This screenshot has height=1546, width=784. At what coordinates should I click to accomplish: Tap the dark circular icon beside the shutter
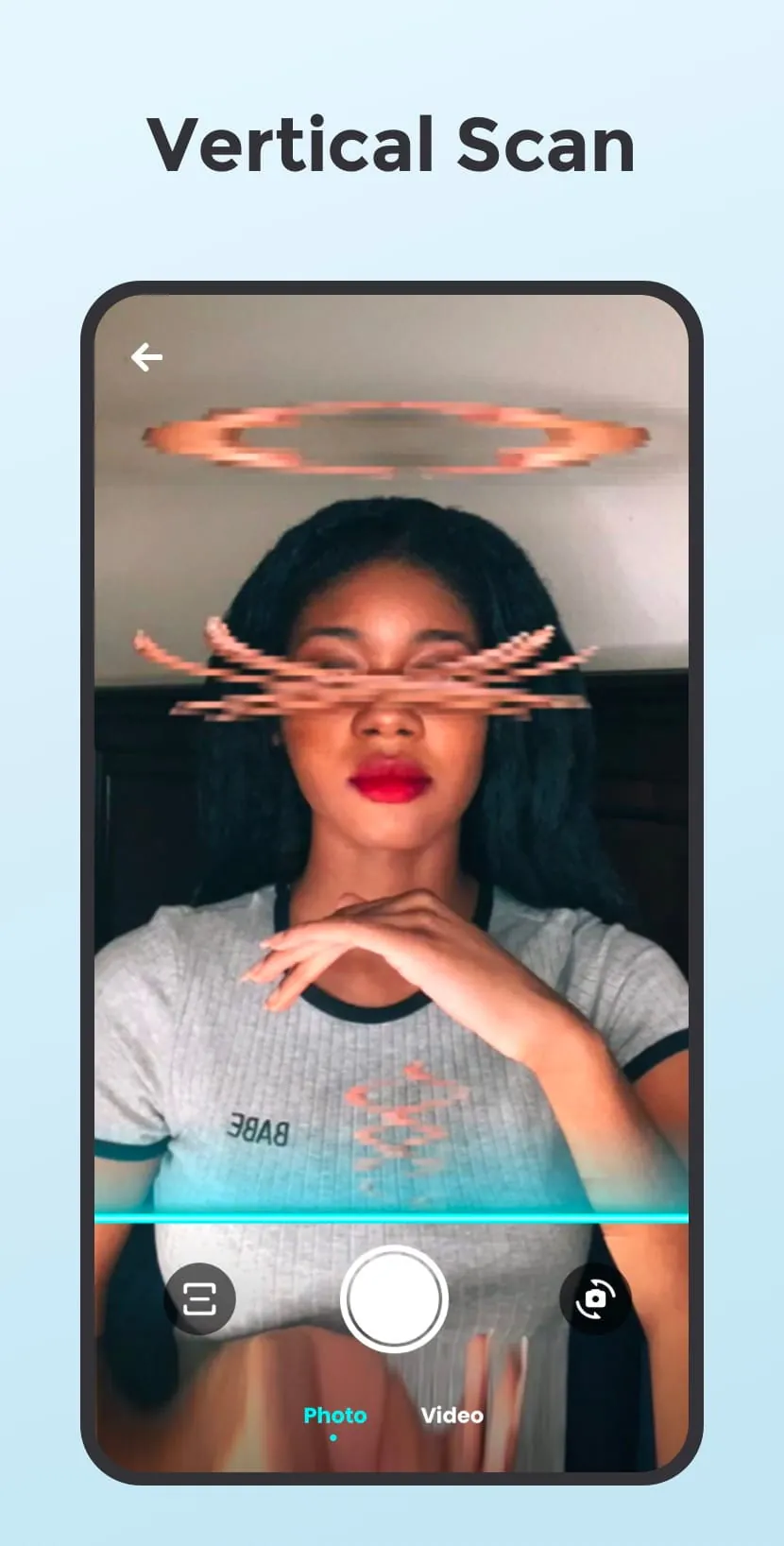(201, 1298)
